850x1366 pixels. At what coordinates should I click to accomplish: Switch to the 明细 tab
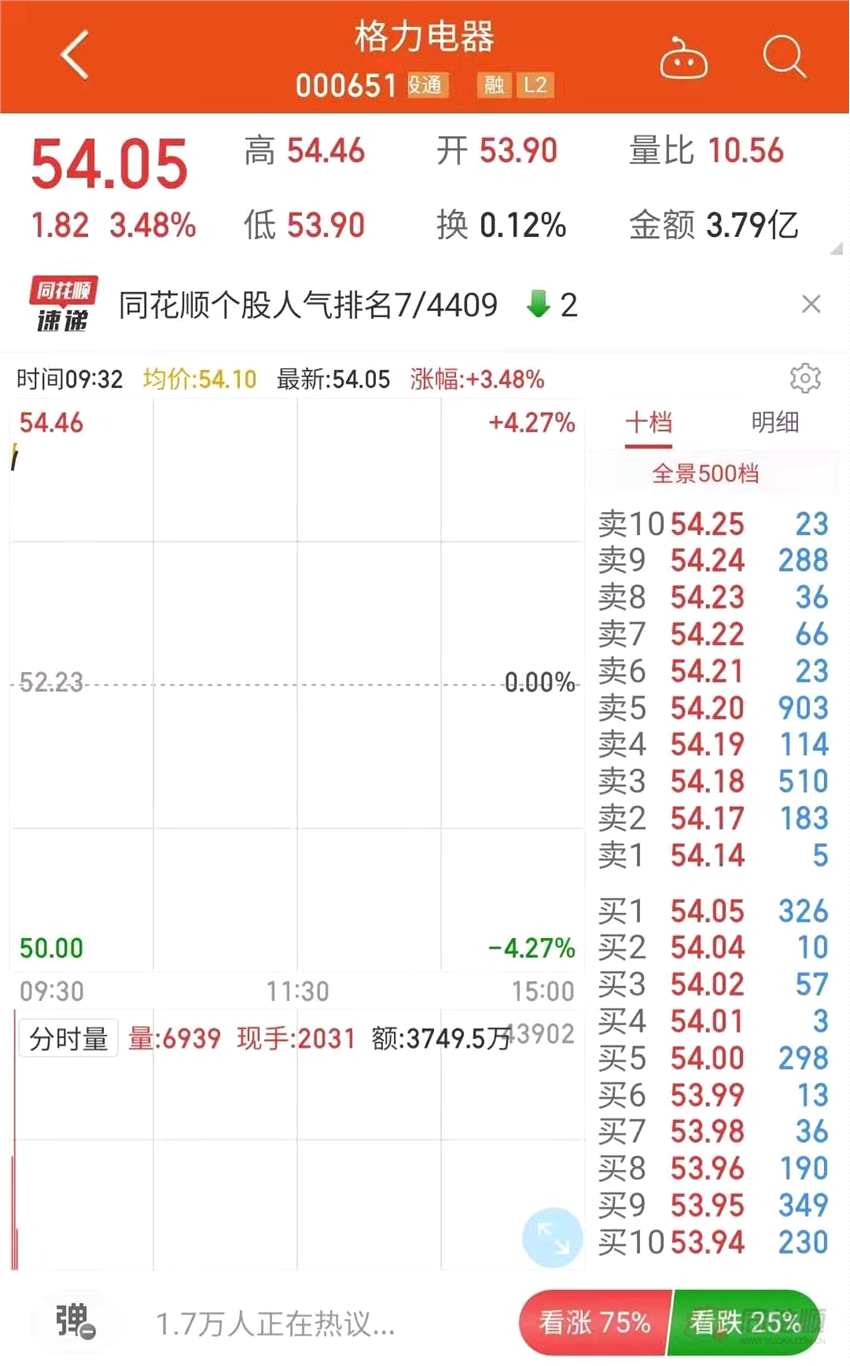tap(775, 422)
